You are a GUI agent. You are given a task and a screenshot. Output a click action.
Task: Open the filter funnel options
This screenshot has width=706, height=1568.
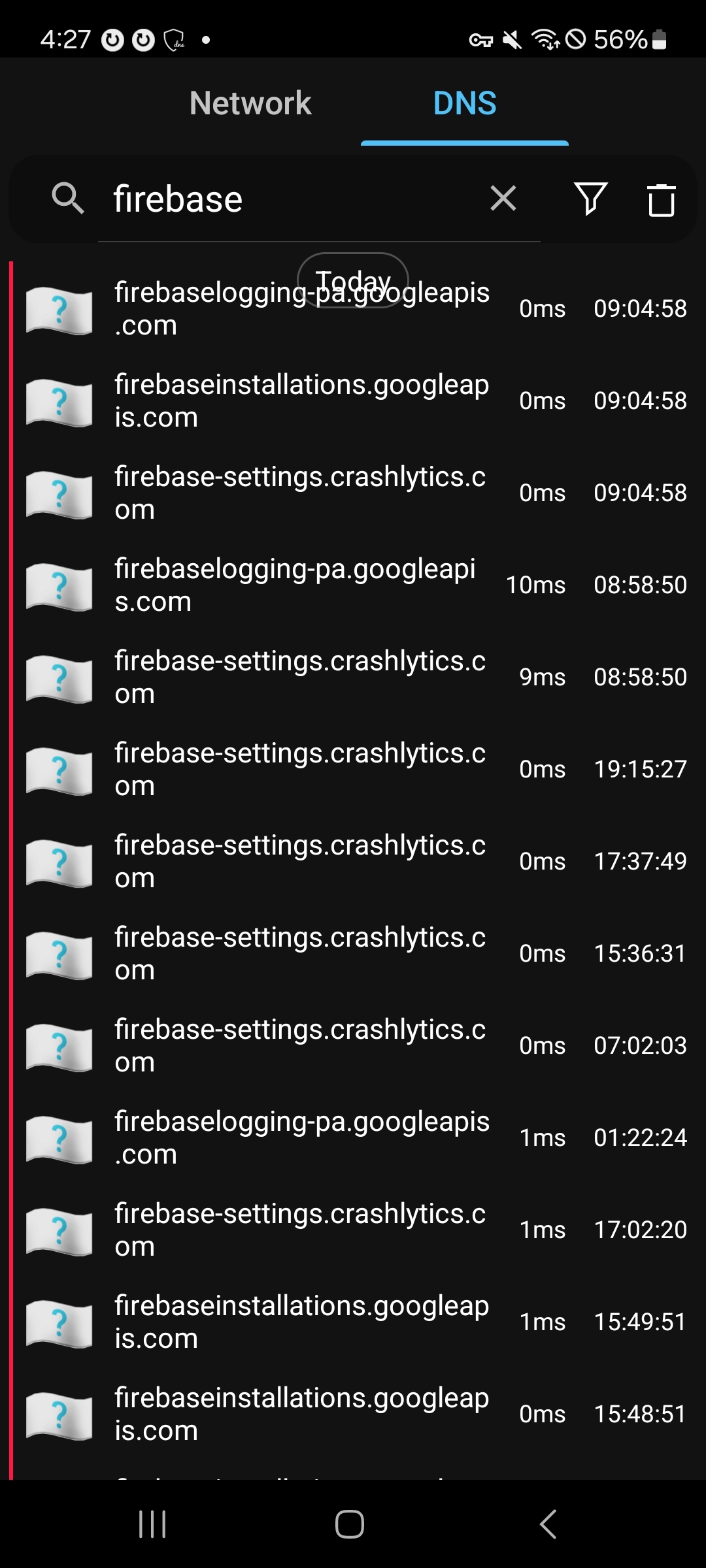[591, 199]
